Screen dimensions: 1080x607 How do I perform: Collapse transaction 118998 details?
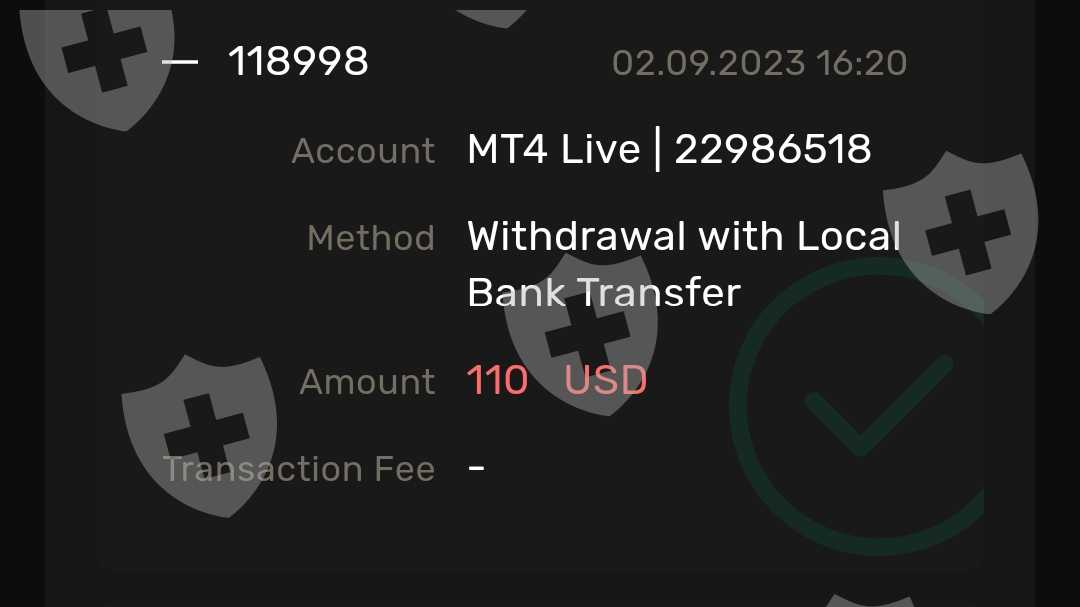[x=180, y=62]
